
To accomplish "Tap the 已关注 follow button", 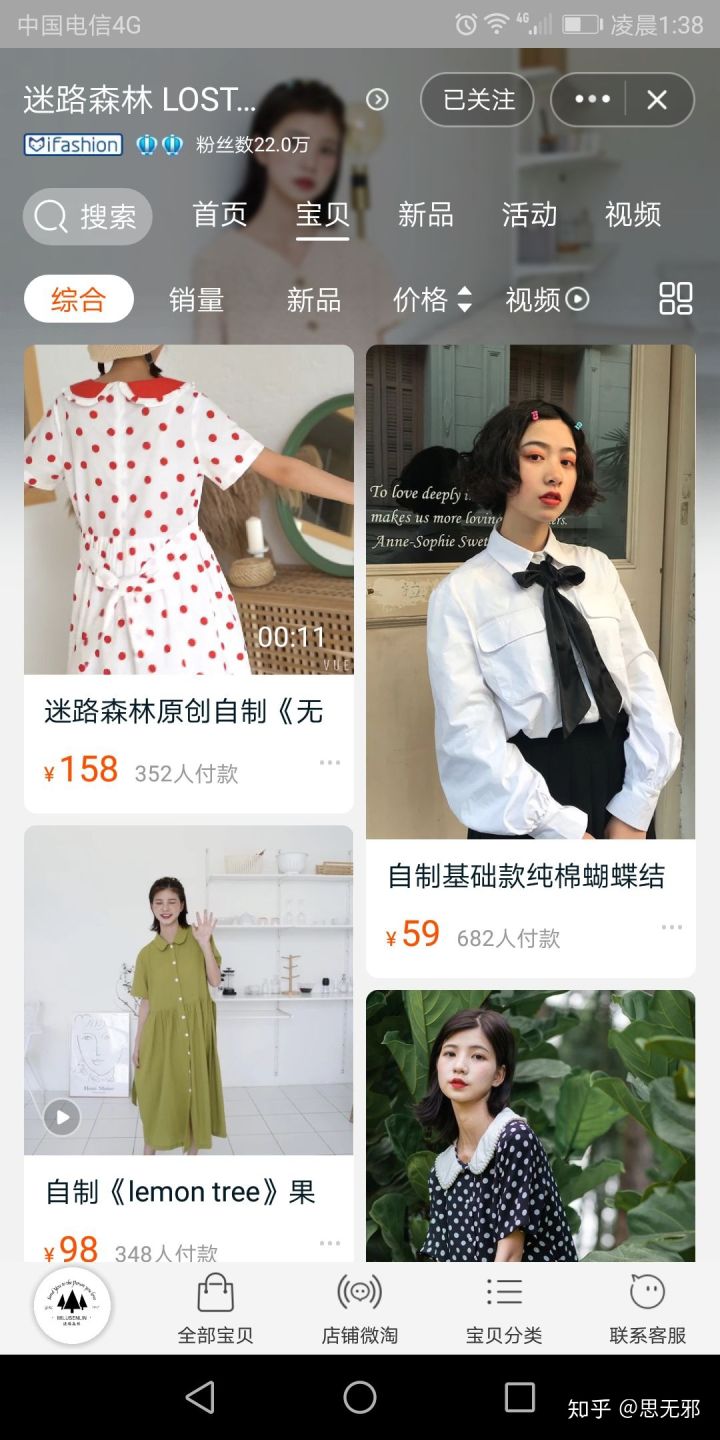I will coord(477,100).
